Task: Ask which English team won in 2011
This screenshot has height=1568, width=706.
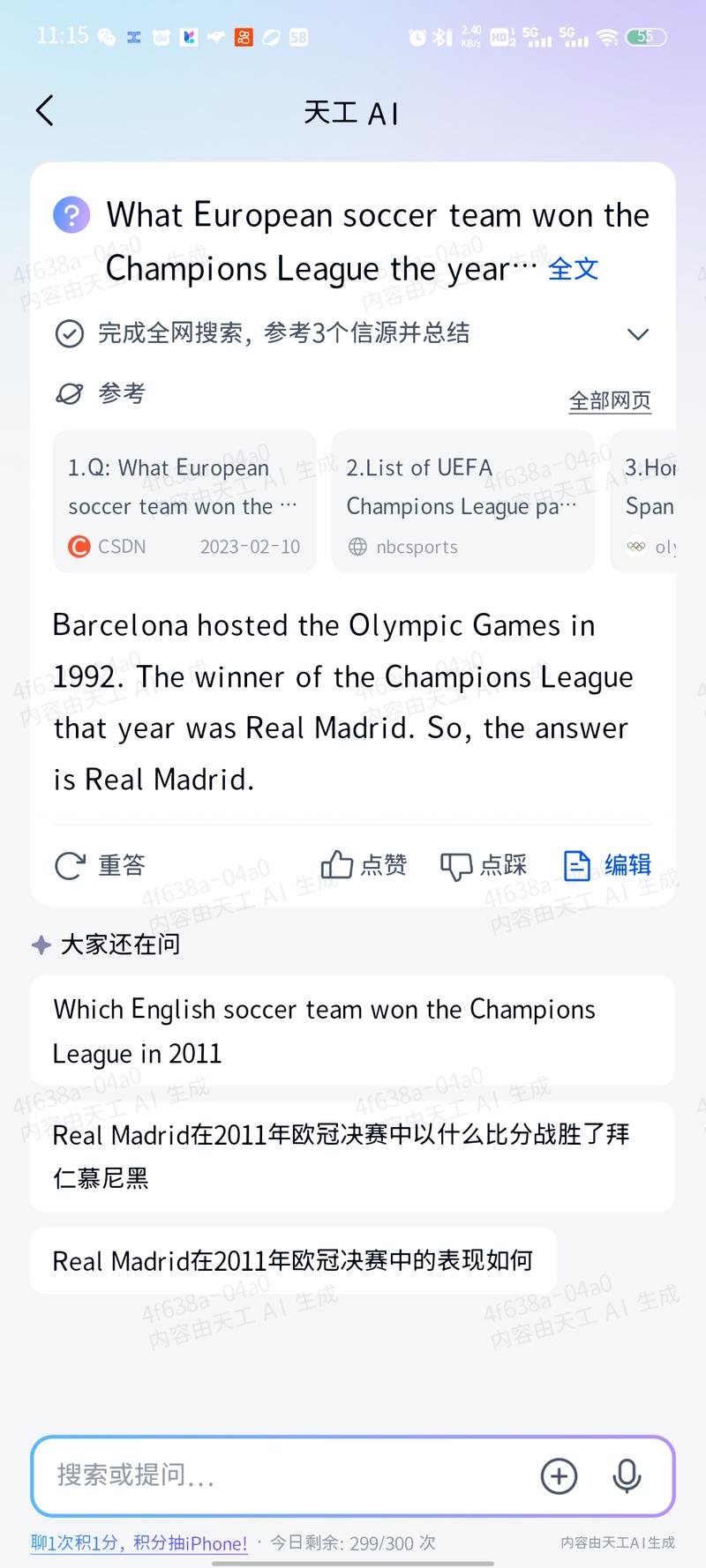Action: coord(351,1031)
